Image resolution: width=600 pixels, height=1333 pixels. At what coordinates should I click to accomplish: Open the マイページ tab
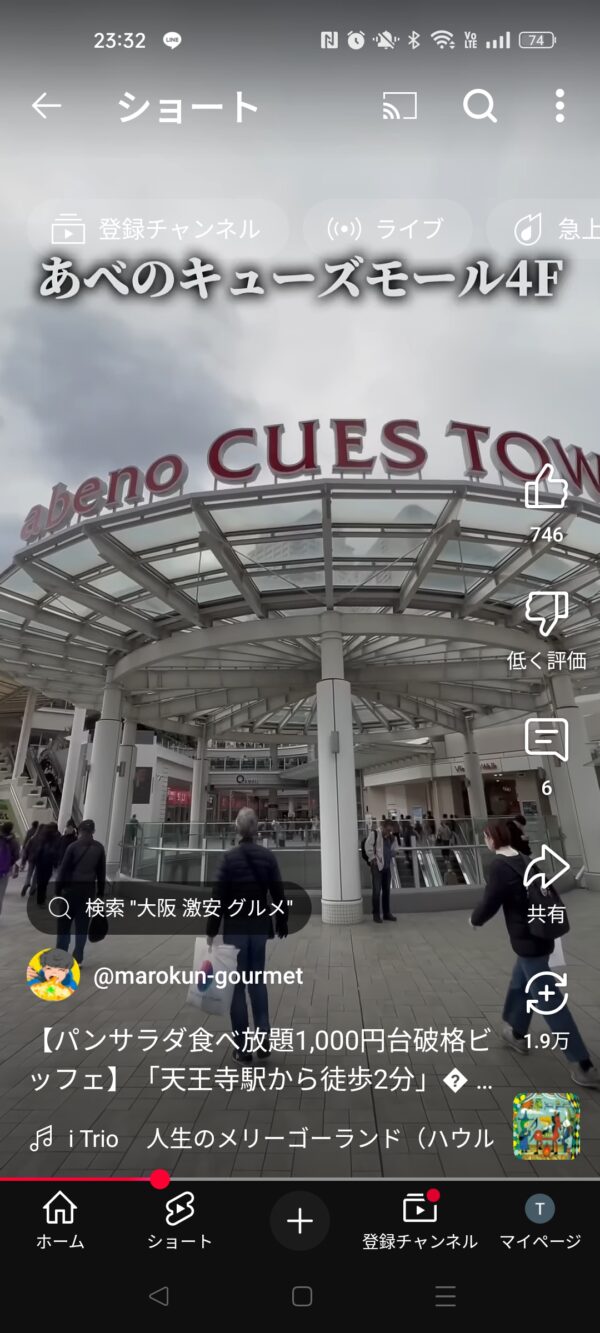point(540,1222)
